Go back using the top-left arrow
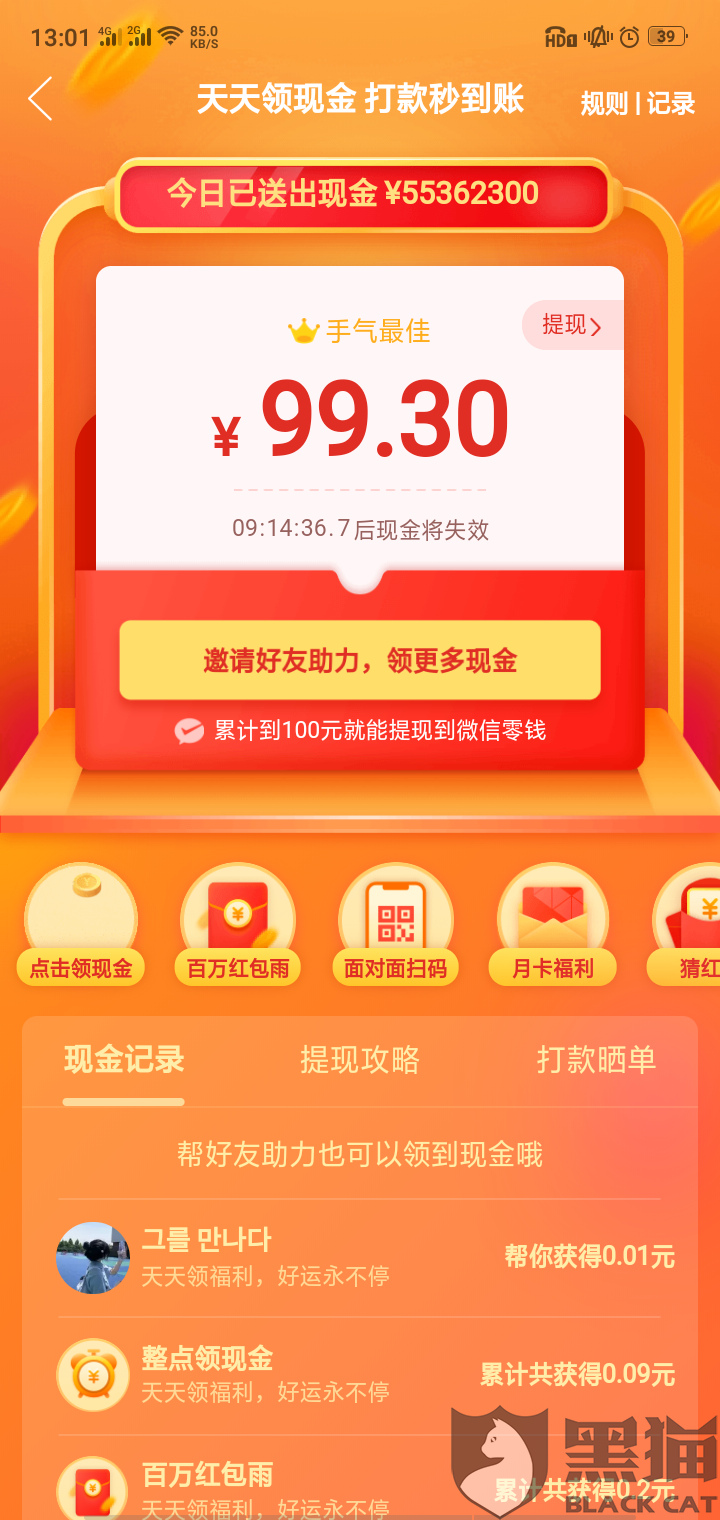Image resolution: width=720 pixels, height=1520 pixels. pos(41,100)
